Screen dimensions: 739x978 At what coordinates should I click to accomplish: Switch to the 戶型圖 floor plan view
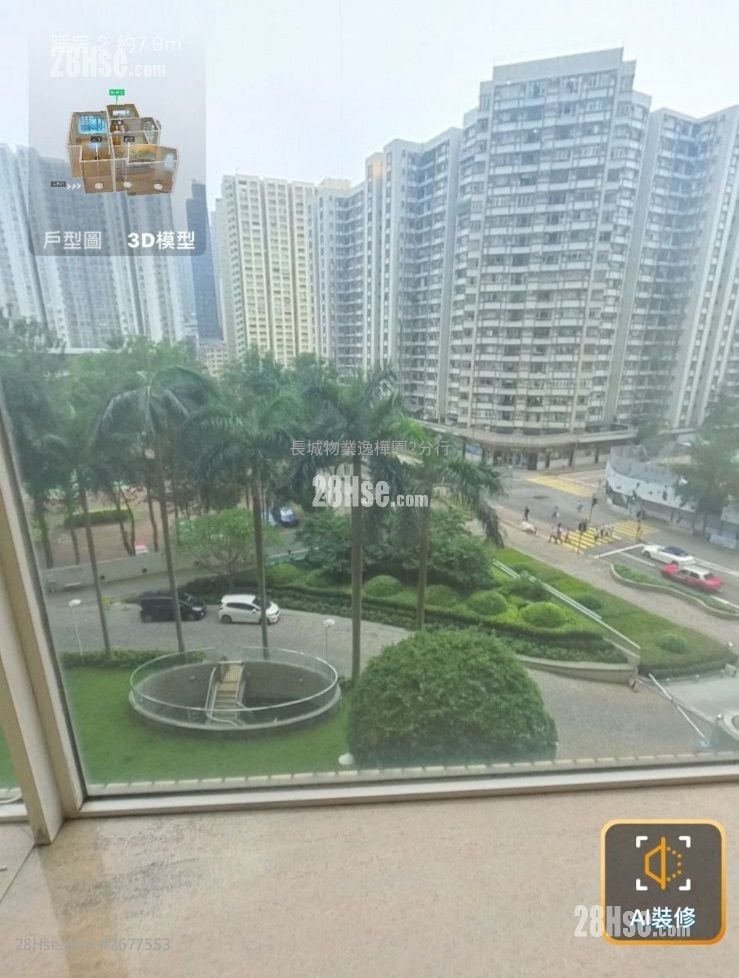pos(73,241)
